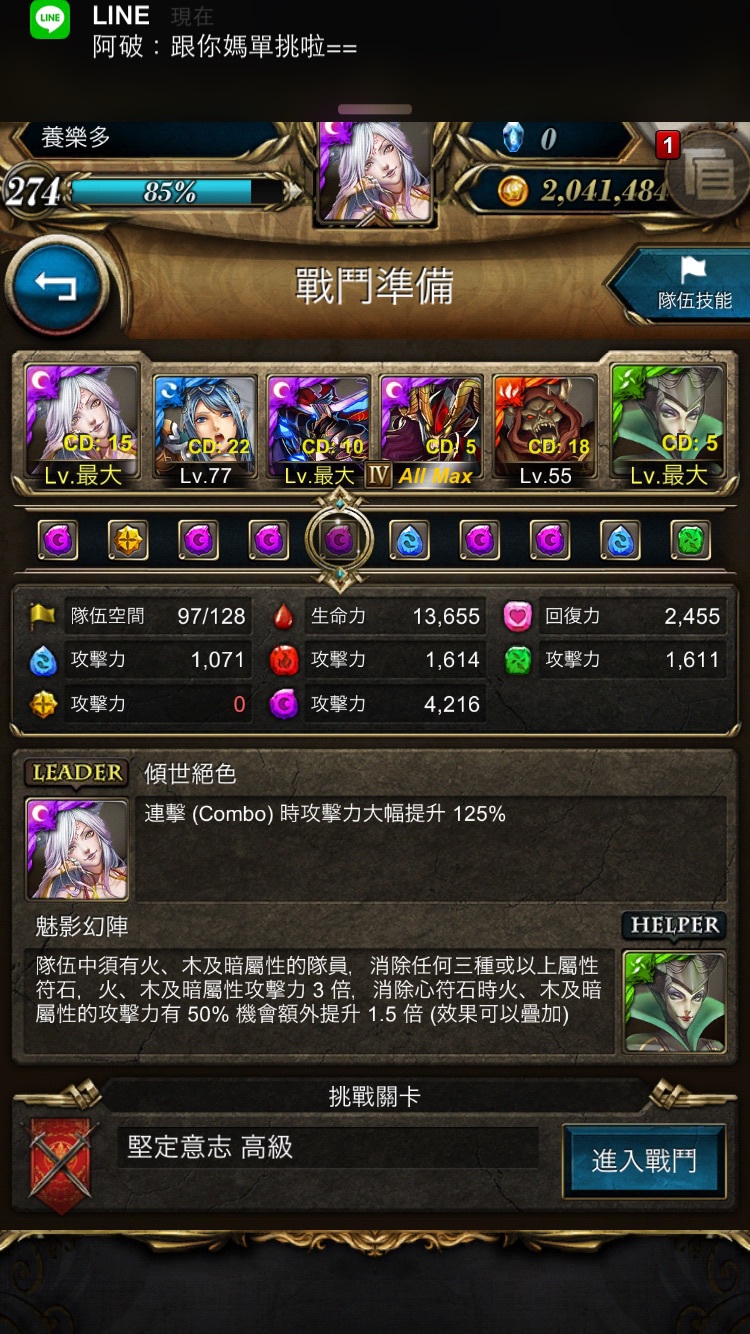This screenshot has width=750, height=1334.
Task: View the HELPER portrait details
Action: (674, 1001)
